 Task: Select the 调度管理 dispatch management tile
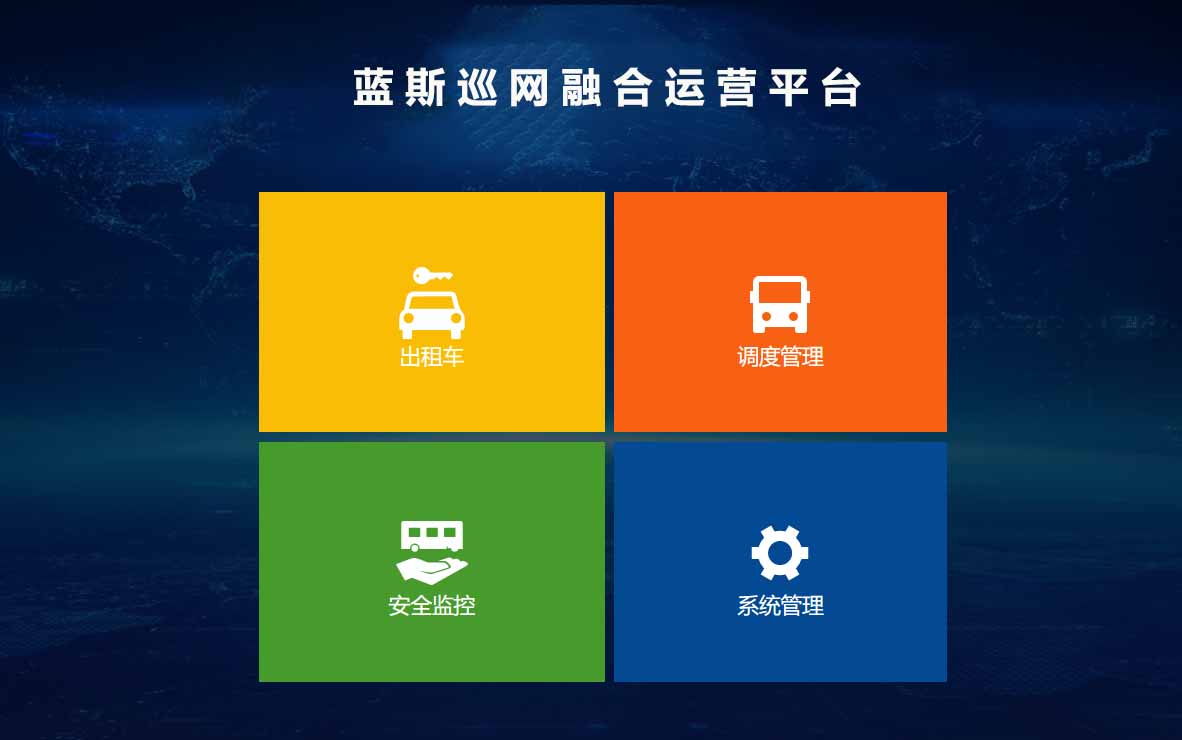780,312
